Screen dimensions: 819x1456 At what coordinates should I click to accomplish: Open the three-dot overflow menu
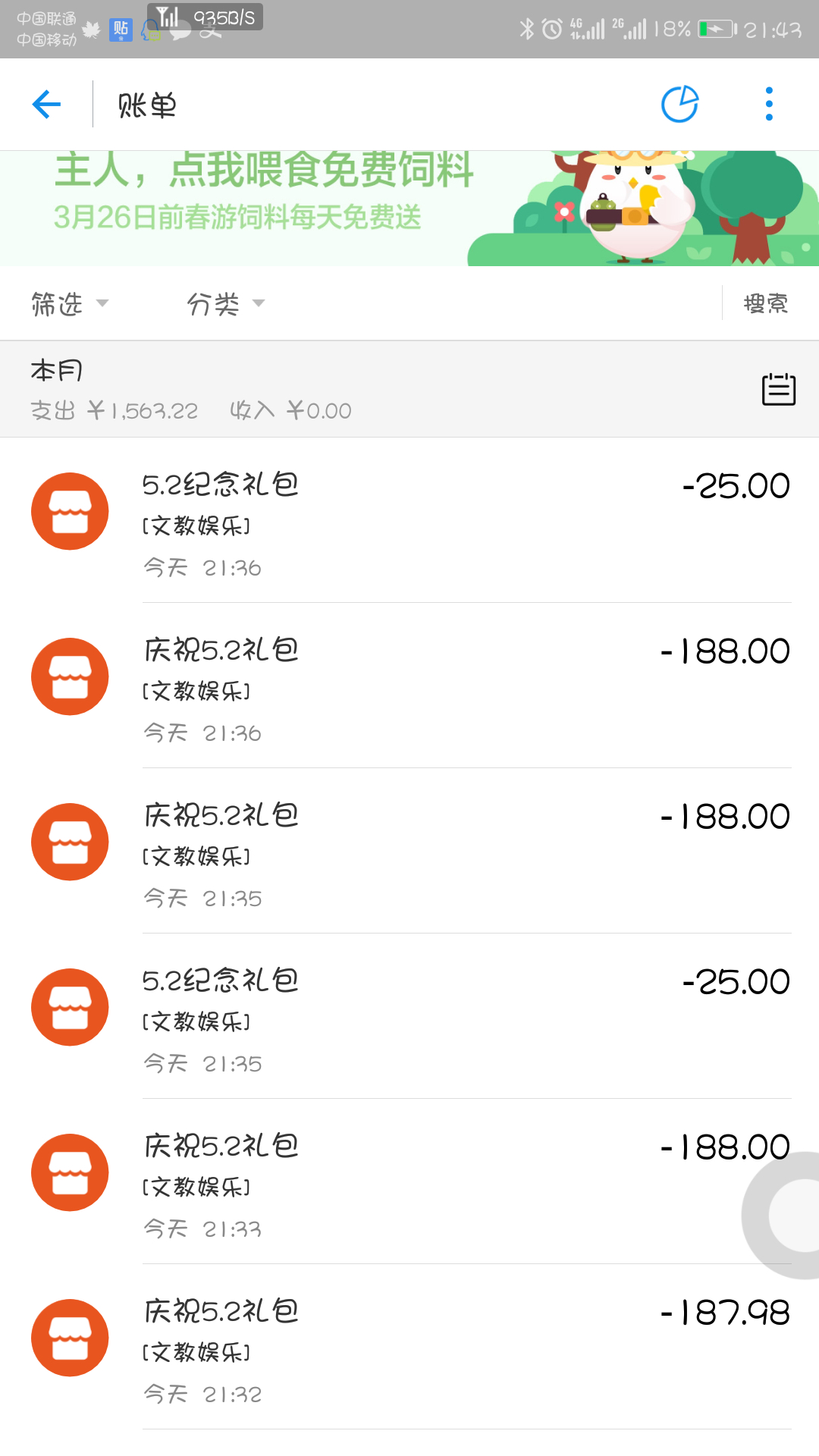tap(769, 105)
